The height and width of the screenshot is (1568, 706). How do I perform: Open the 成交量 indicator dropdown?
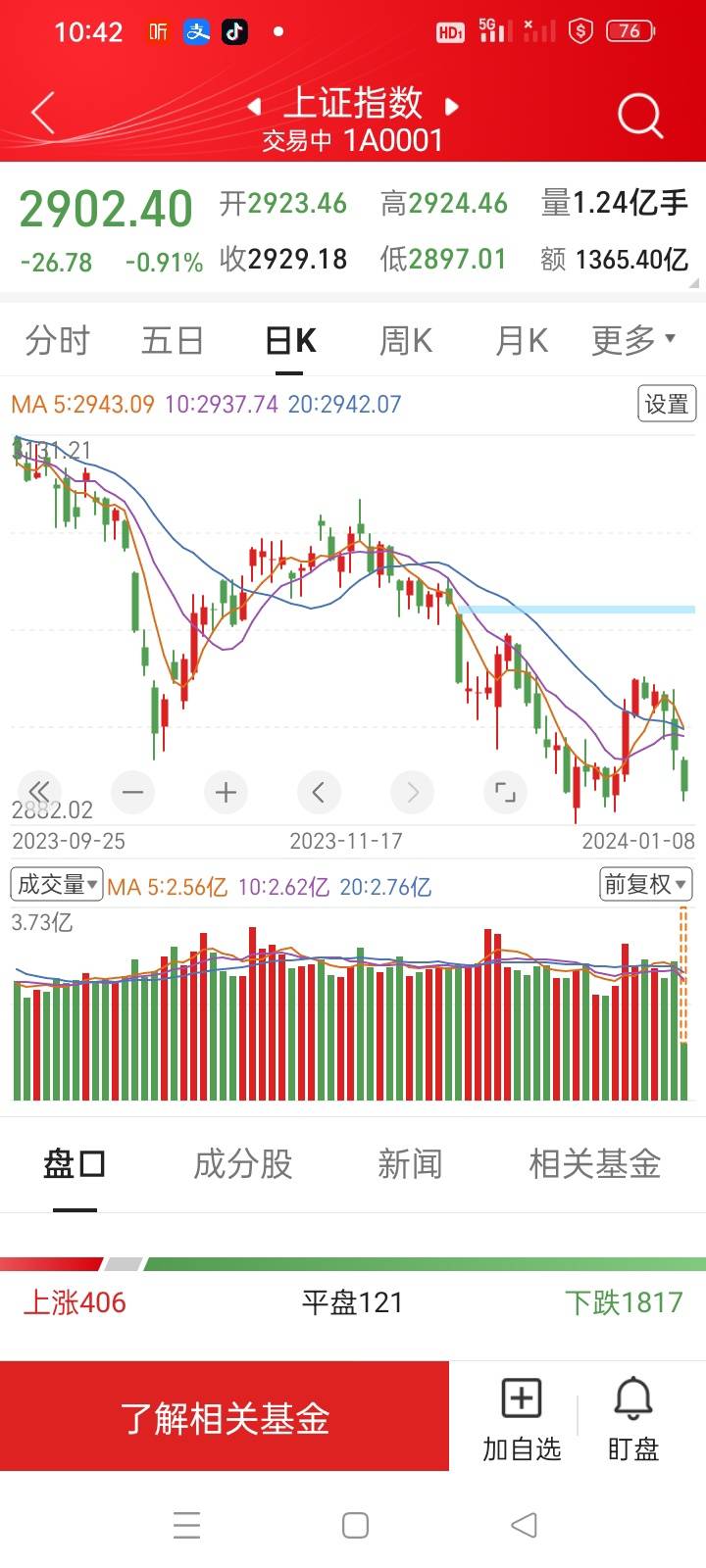pos(56,884)
